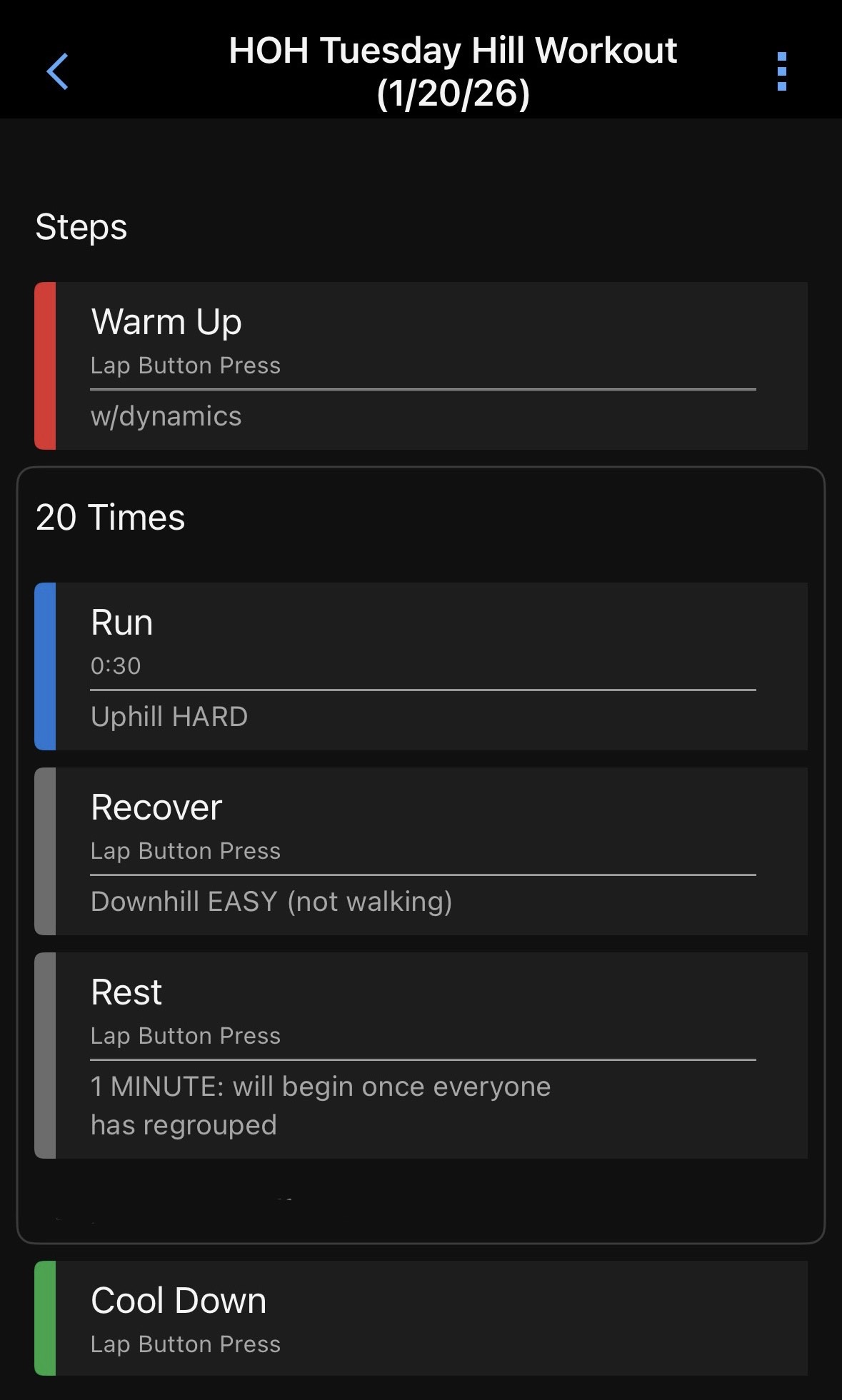Select the Recover step card
Image resolution: width=842 pixels, height=1400 pixels.
[421, 851]
